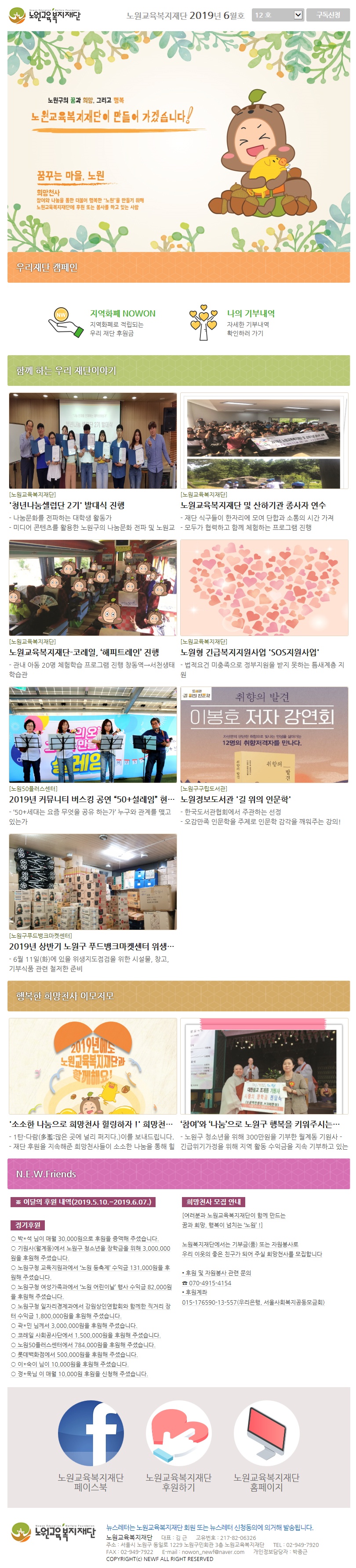Open the 지역화폐 NOWON link
The height and width of the screenshot is (1568, 356).
tap(122, 313)
